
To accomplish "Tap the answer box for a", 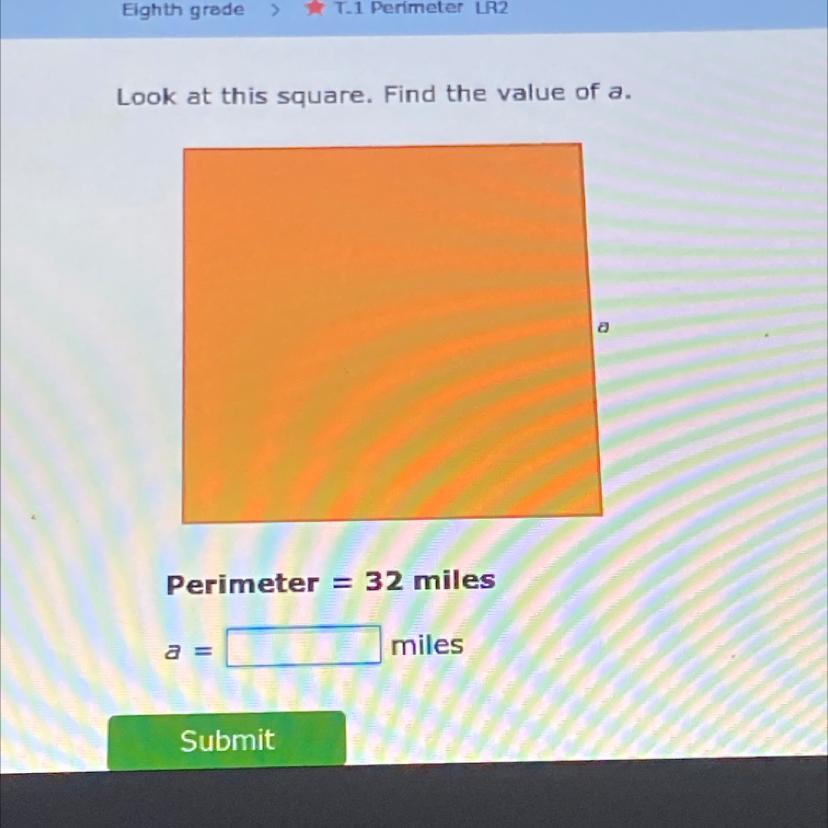I will click(304, 645).
